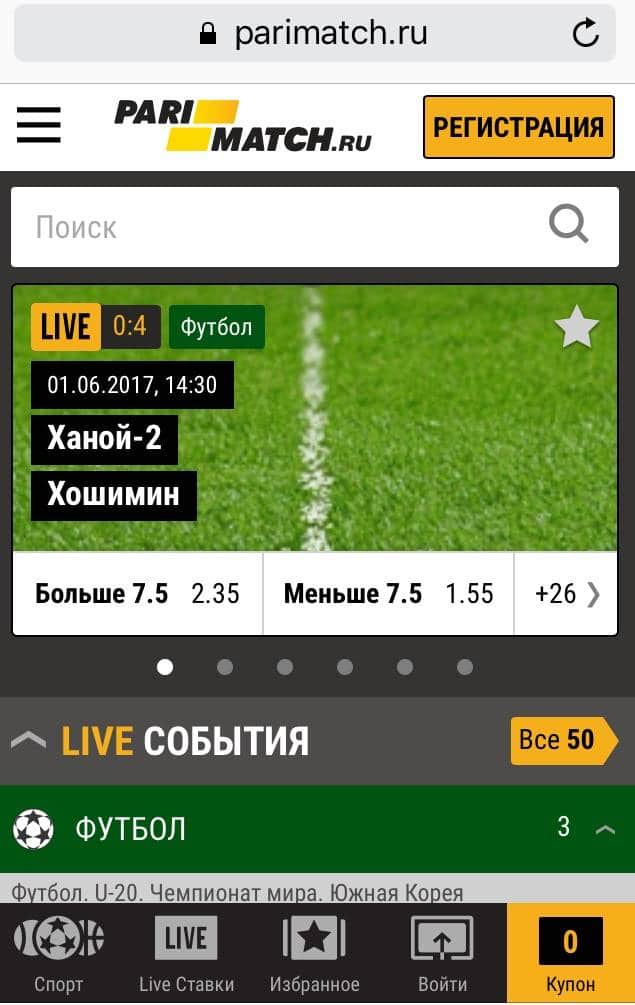Collapse the ФУТБОЛ section

[x=605, y=829]
